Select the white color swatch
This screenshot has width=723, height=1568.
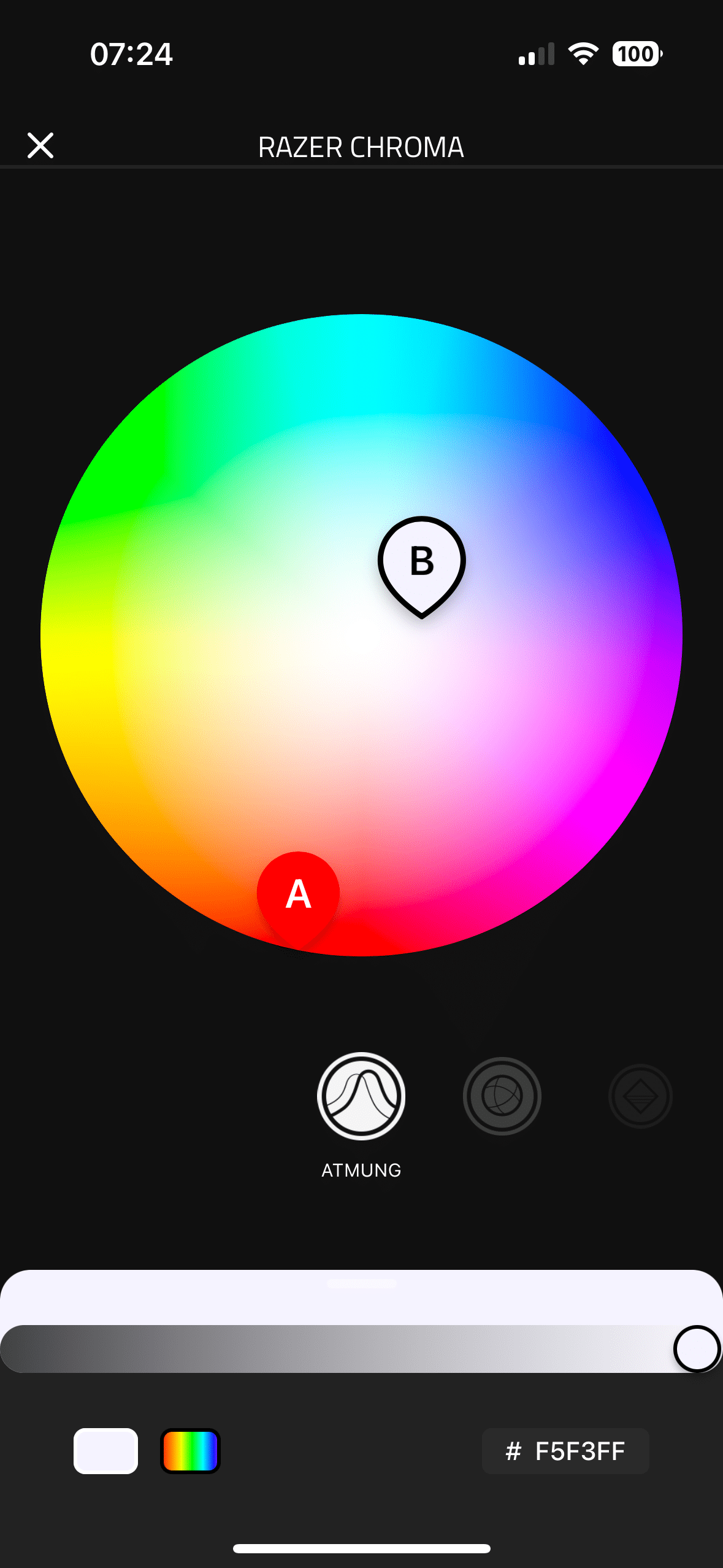point(105,1451)
